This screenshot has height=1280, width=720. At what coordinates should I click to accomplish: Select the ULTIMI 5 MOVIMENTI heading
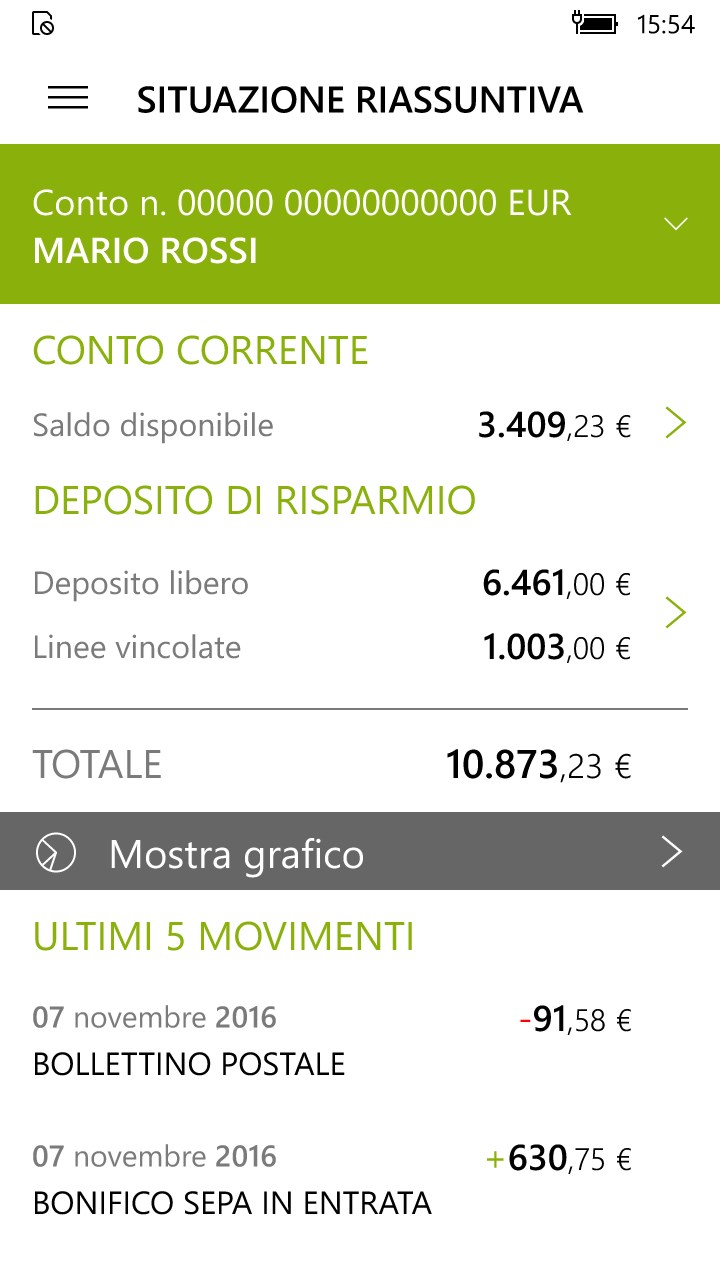pos(225,937)
